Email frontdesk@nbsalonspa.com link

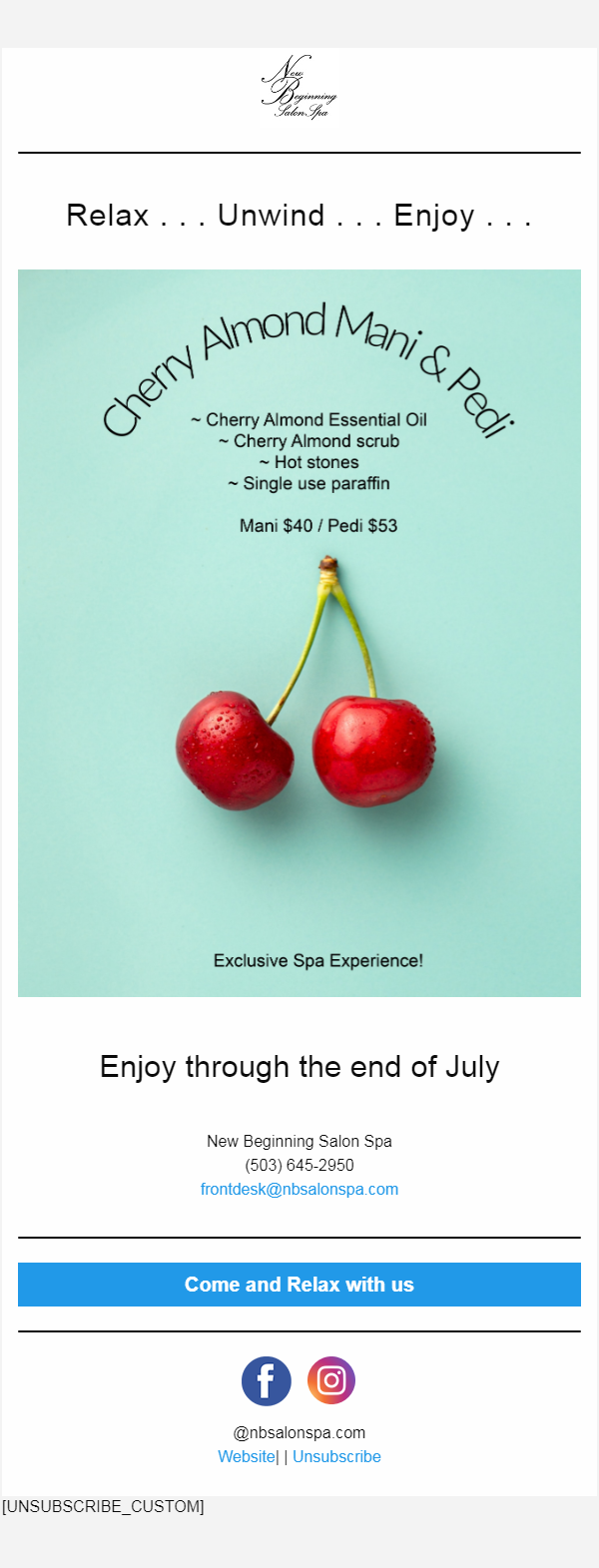click(299, 1190)
